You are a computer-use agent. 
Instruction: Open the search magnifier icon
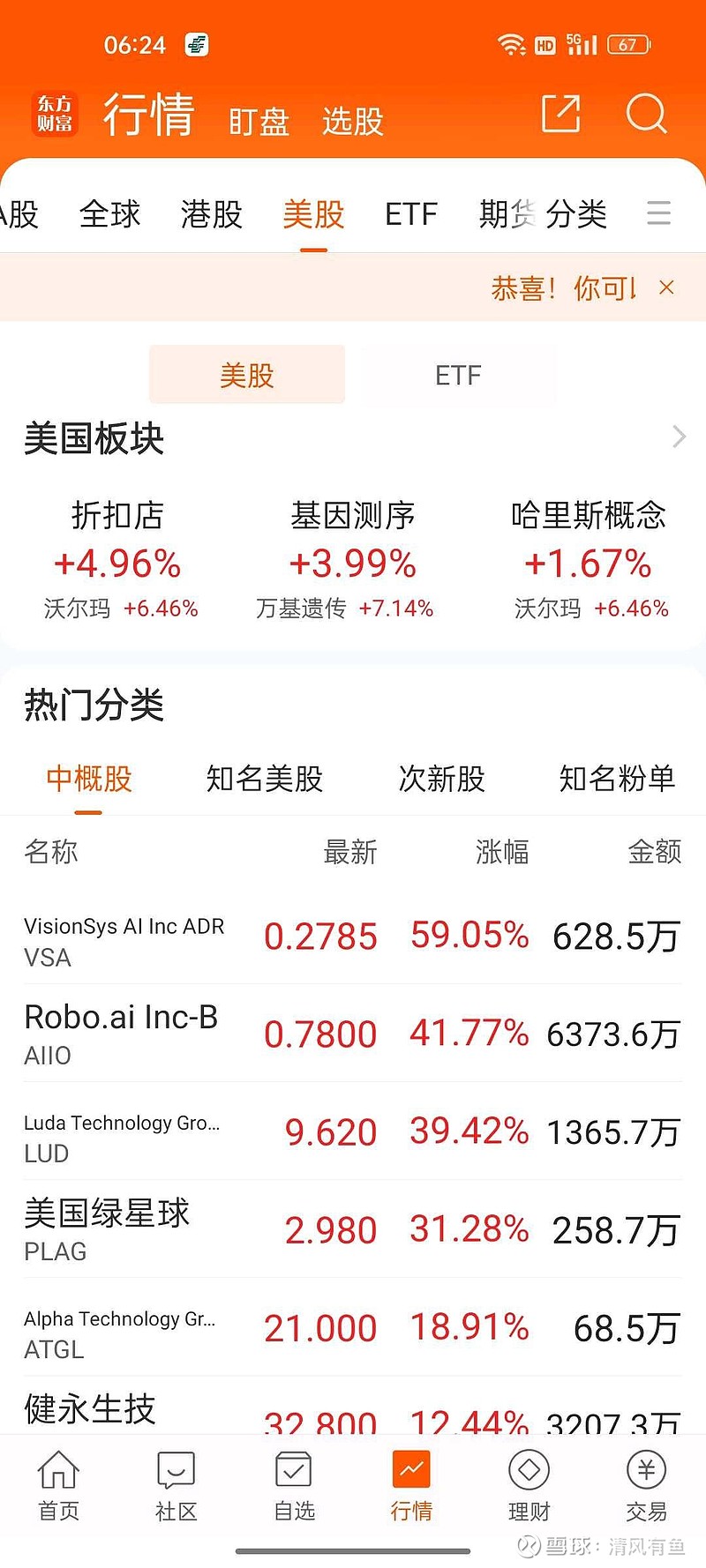pyautogui.click(x=646, y=114)
